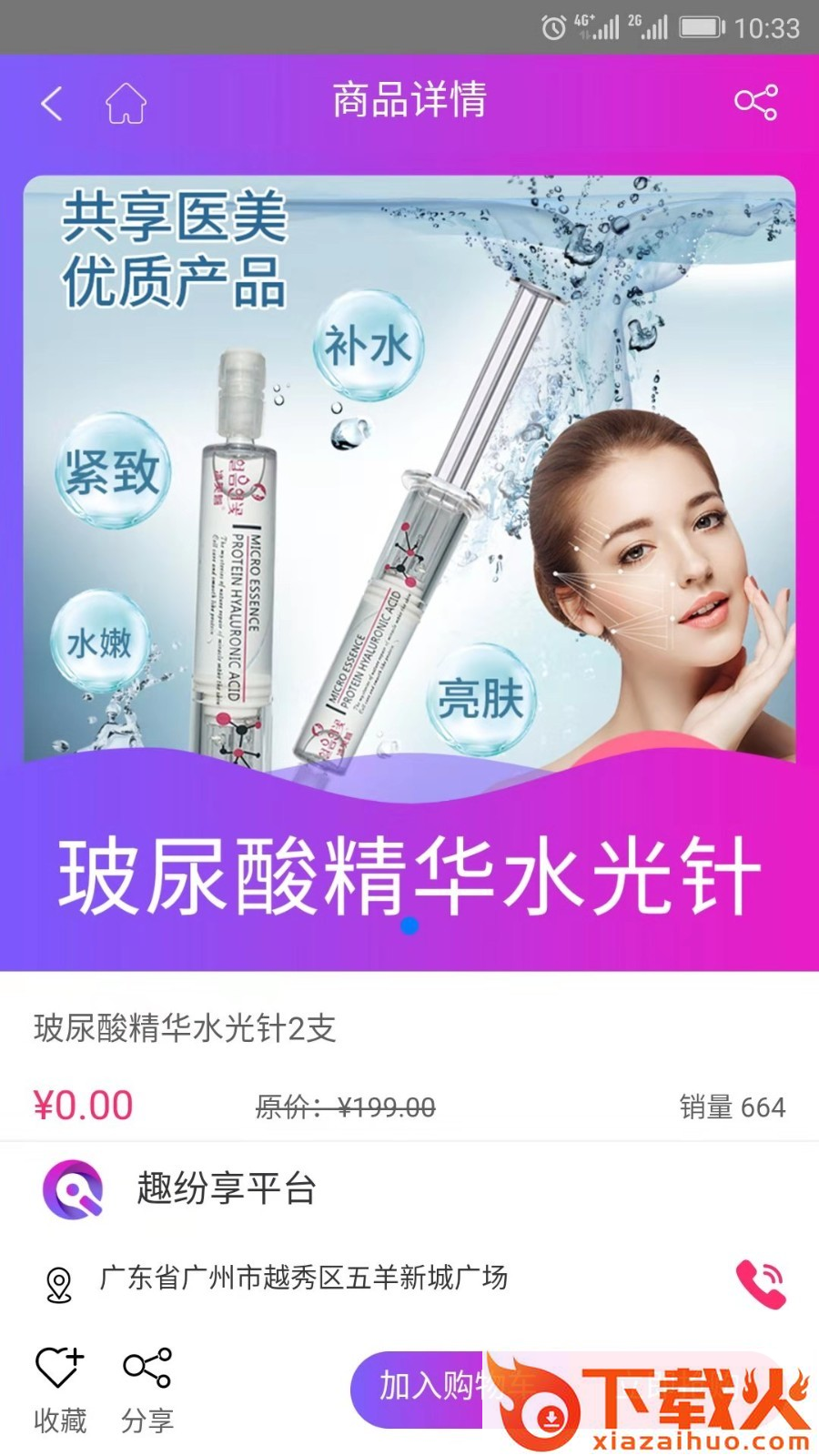
Task: Call the store with phone icon
Action: (x=761, y=1283)
